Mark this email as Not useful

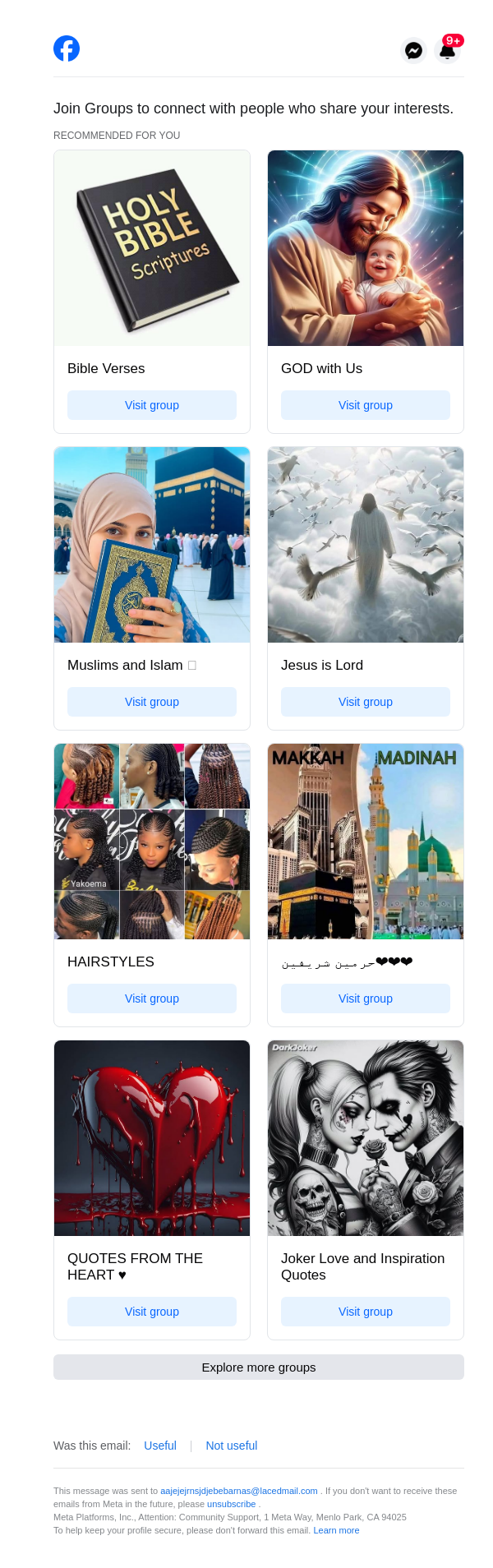(232, 1446)
